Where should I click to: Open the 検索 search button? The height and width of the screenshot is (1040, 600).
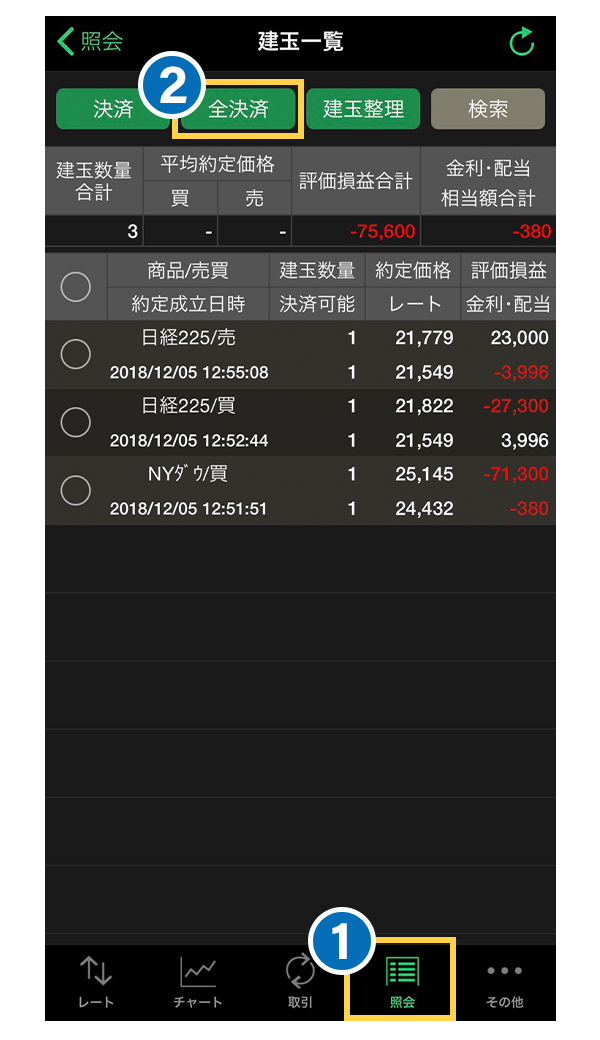click(x=488, y=109)
